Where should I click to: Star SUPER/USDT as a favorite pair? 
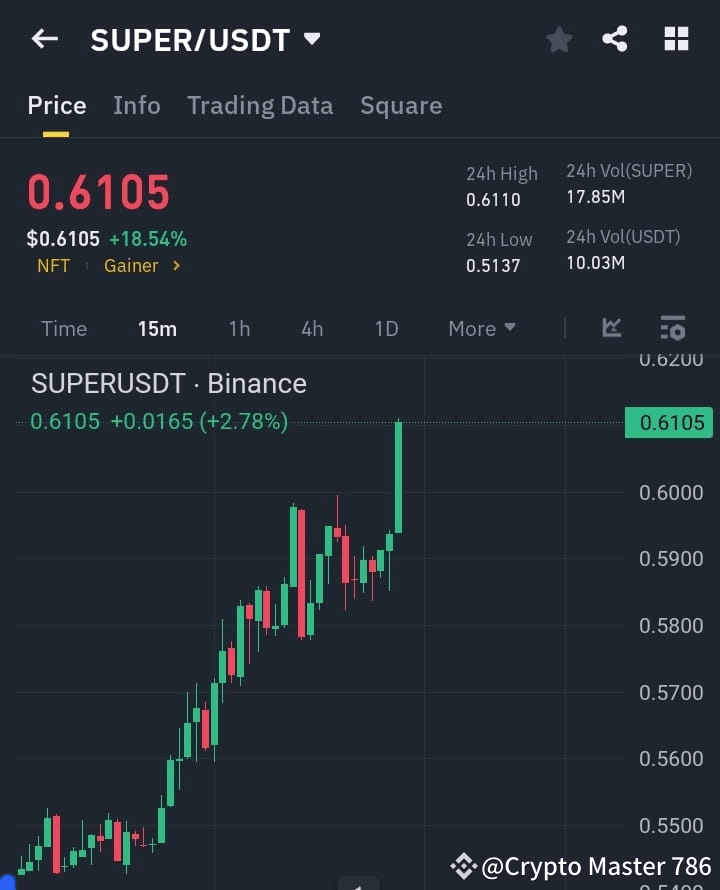[x=558, y=39]
